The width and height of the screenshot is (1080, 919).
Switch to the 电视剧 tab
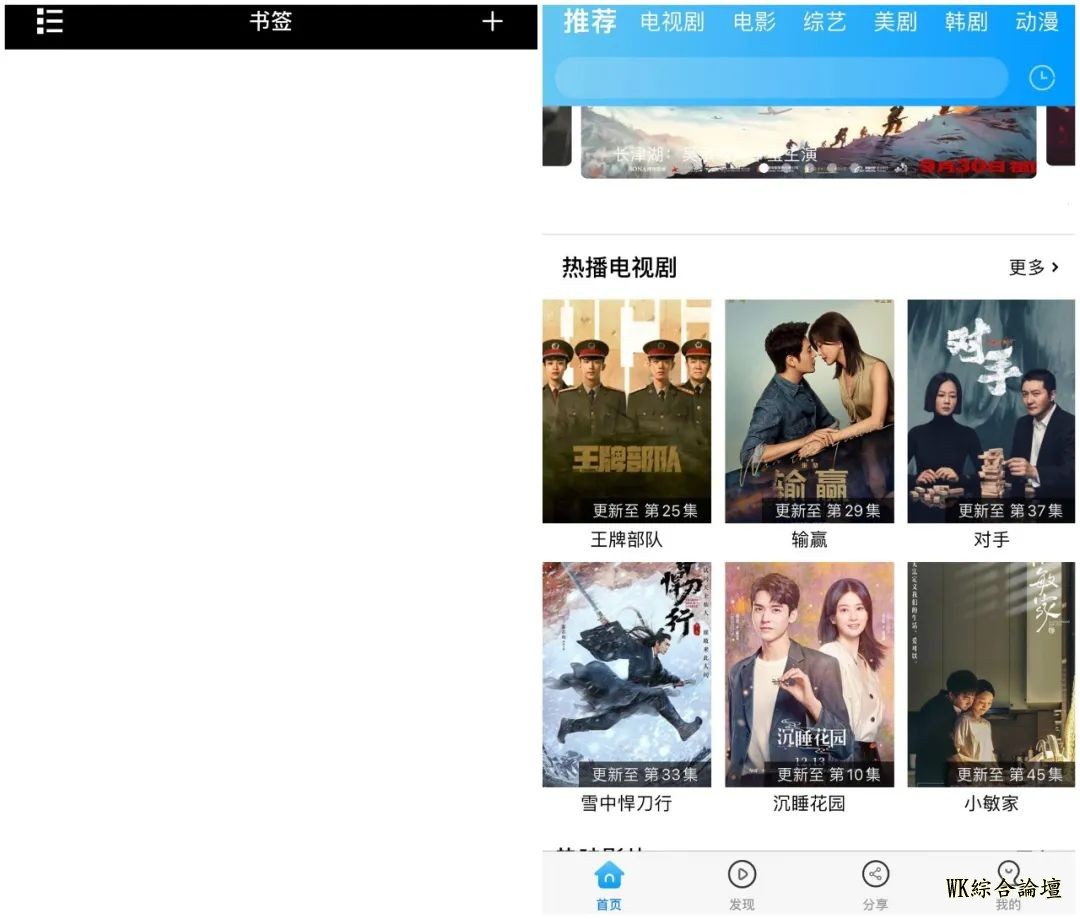[x=672, y=22]
